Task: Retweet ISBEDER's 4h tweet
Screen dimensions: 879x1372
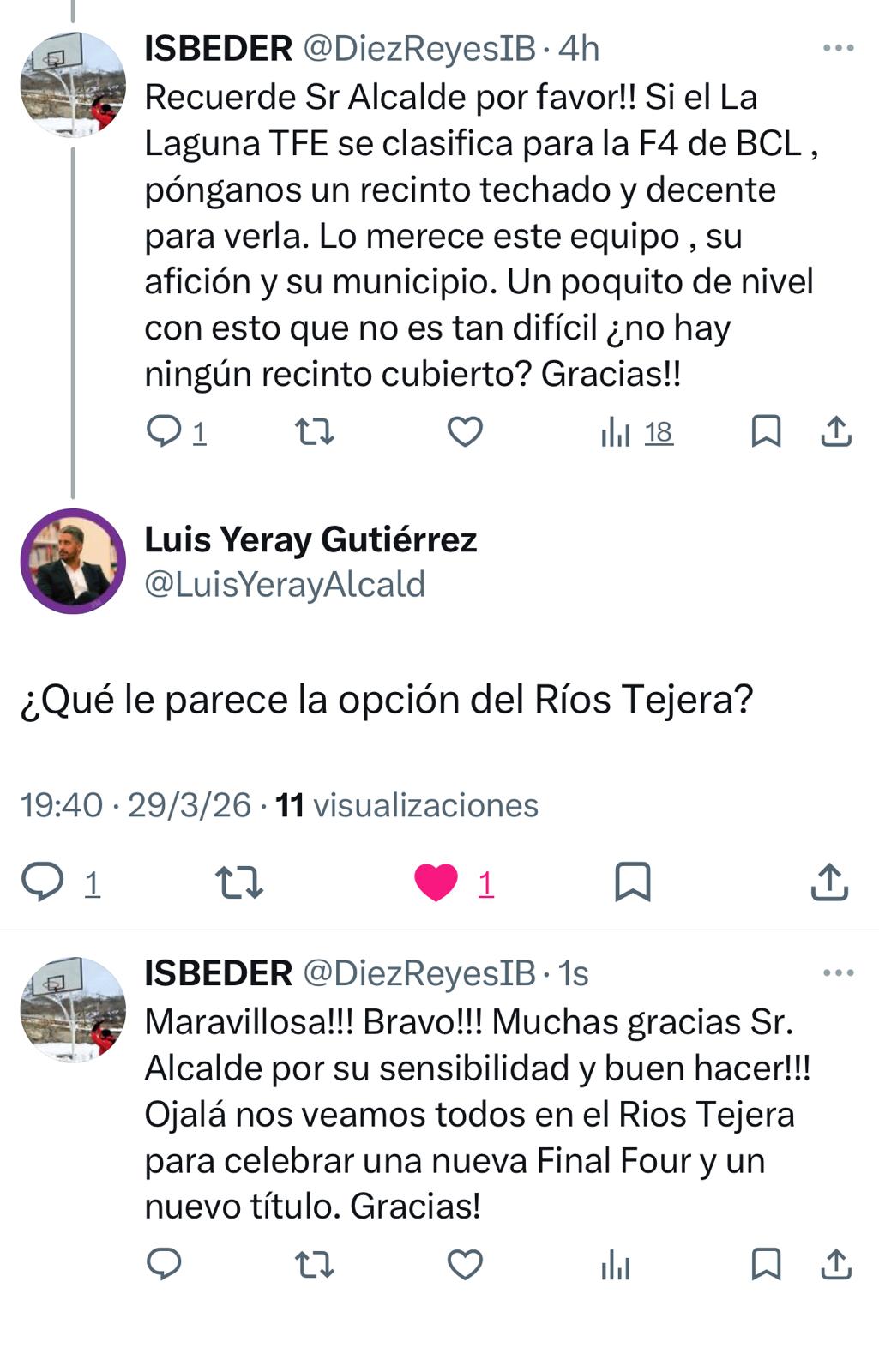Action: click(315, 431)
